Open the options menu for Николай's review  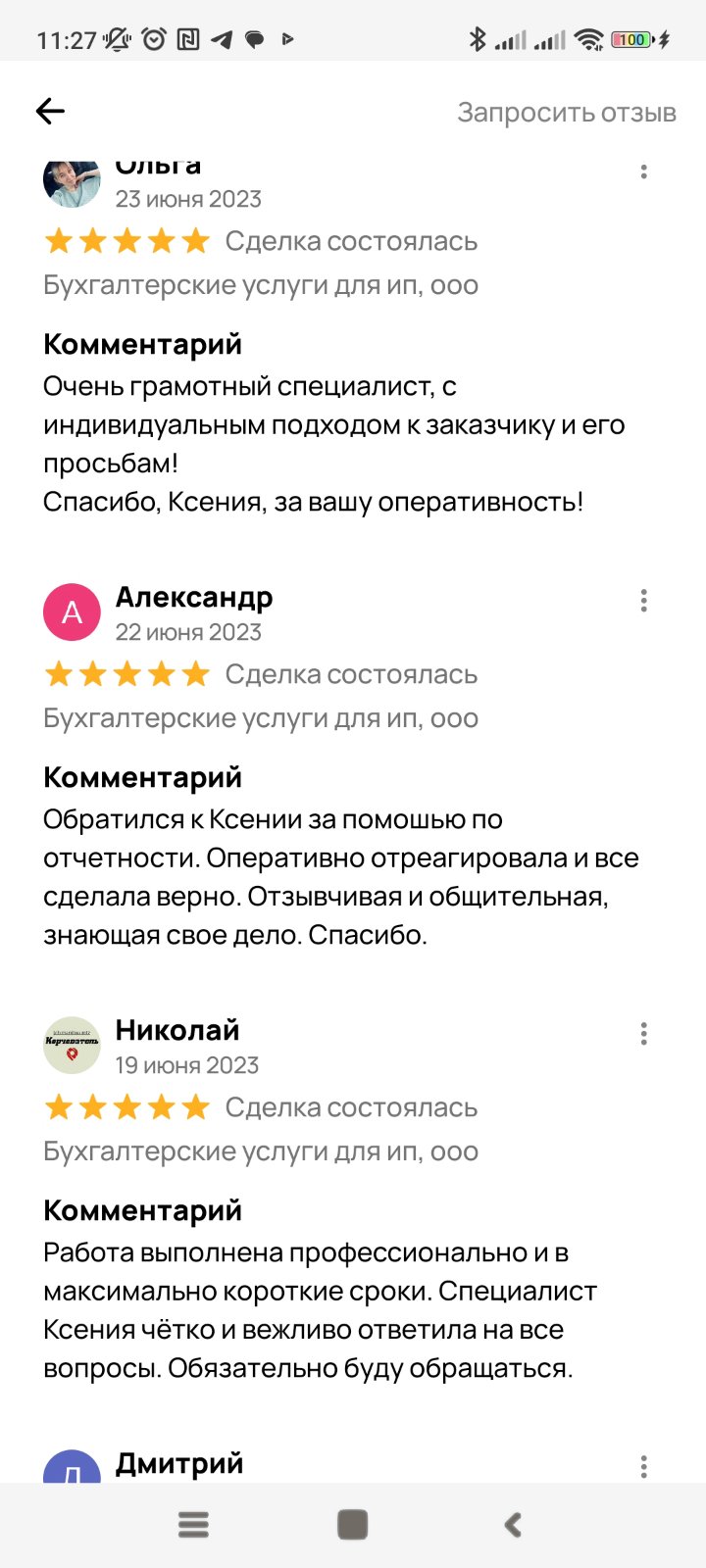point(643,1034)
